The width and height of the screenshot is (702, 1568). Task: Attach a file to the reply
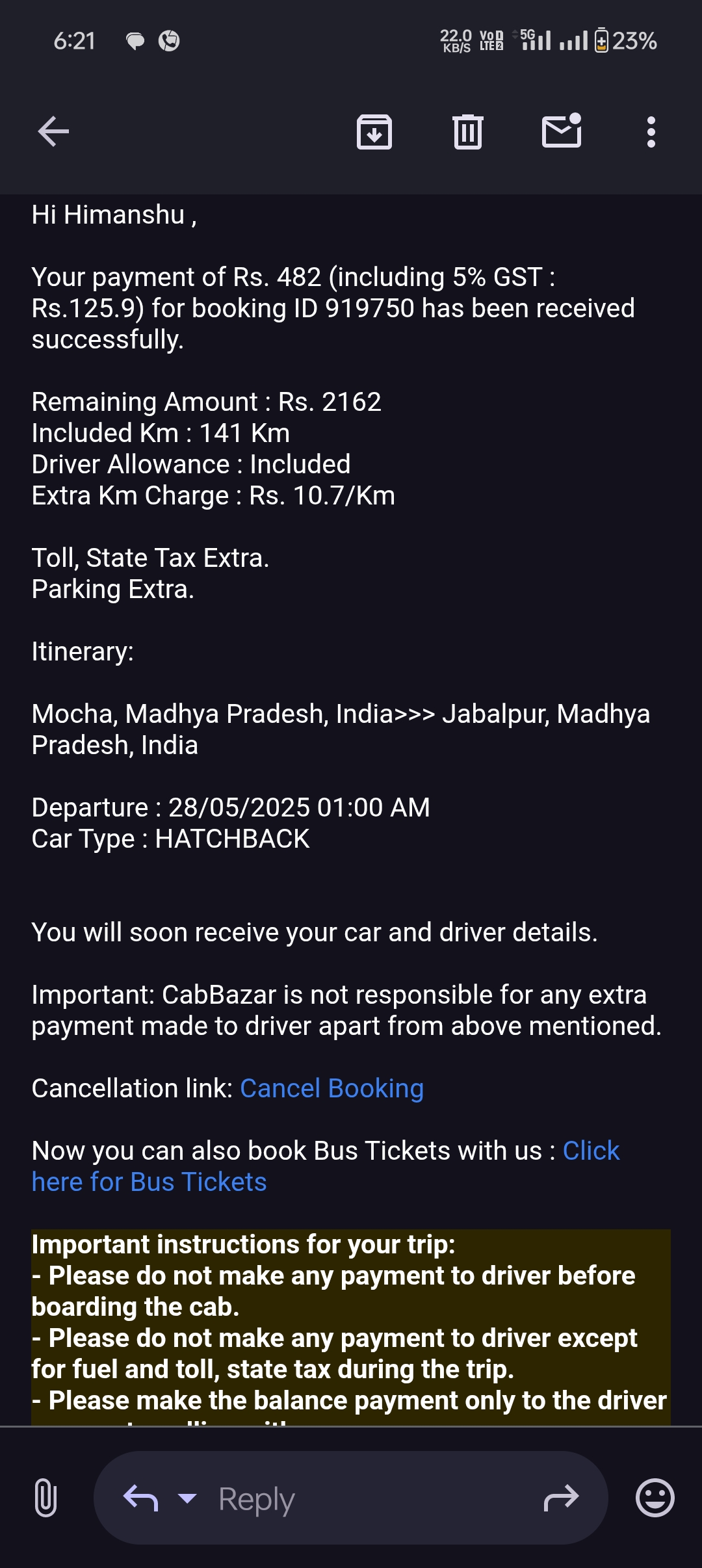(45, 1498)
